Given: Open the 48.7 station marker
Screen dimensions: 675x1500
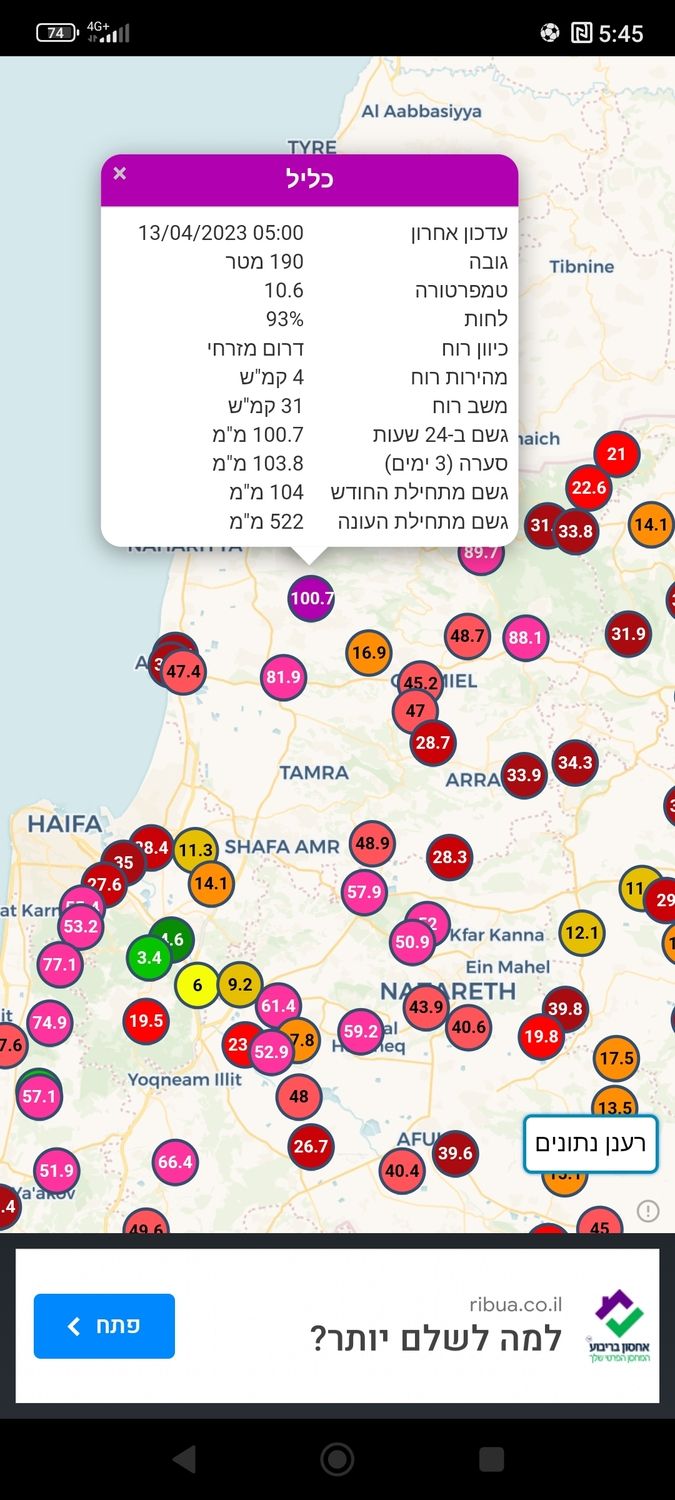Looking at the screenshot, I should 467,635.
